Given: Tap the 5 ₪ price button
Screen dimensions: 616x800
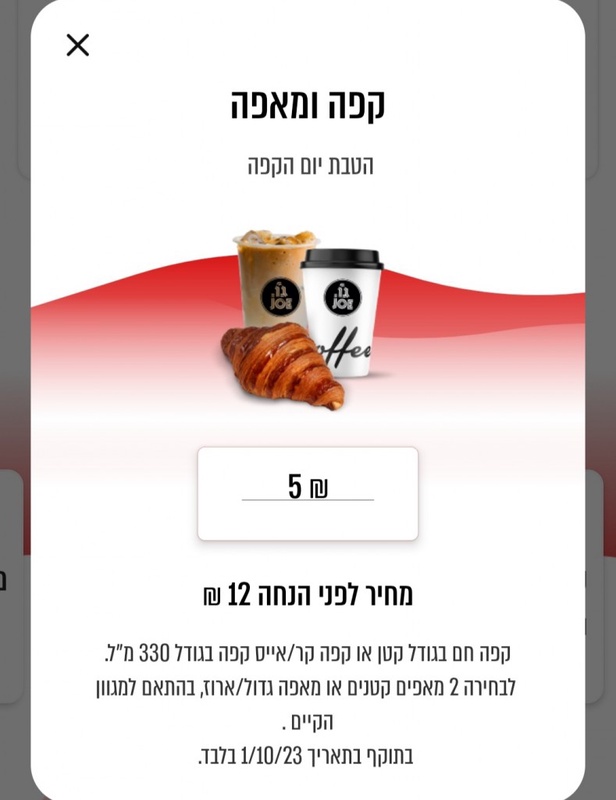Looking at the screenshot, I should [307, 493].
